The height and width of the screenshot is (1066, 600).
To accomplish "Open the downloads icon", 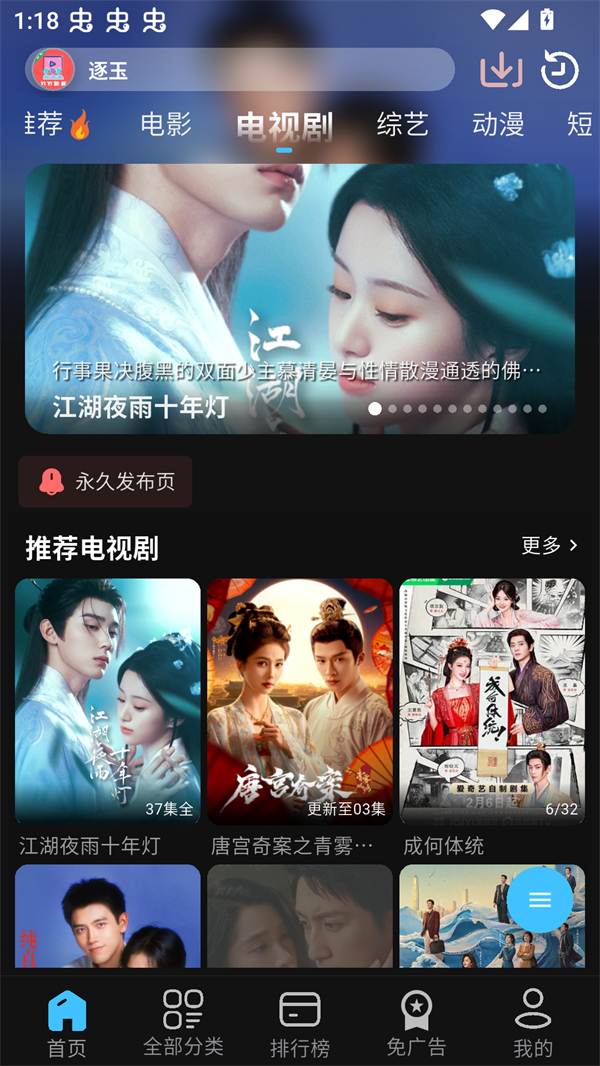I will (x=502, y=70).
